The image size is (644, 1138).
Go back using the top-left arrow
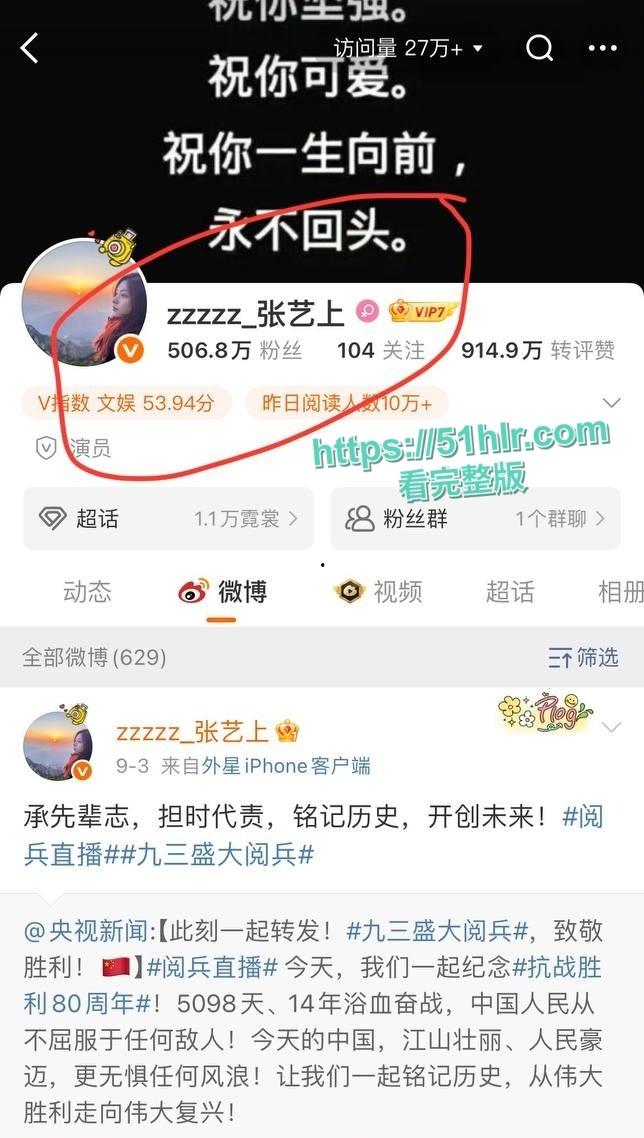30,47
